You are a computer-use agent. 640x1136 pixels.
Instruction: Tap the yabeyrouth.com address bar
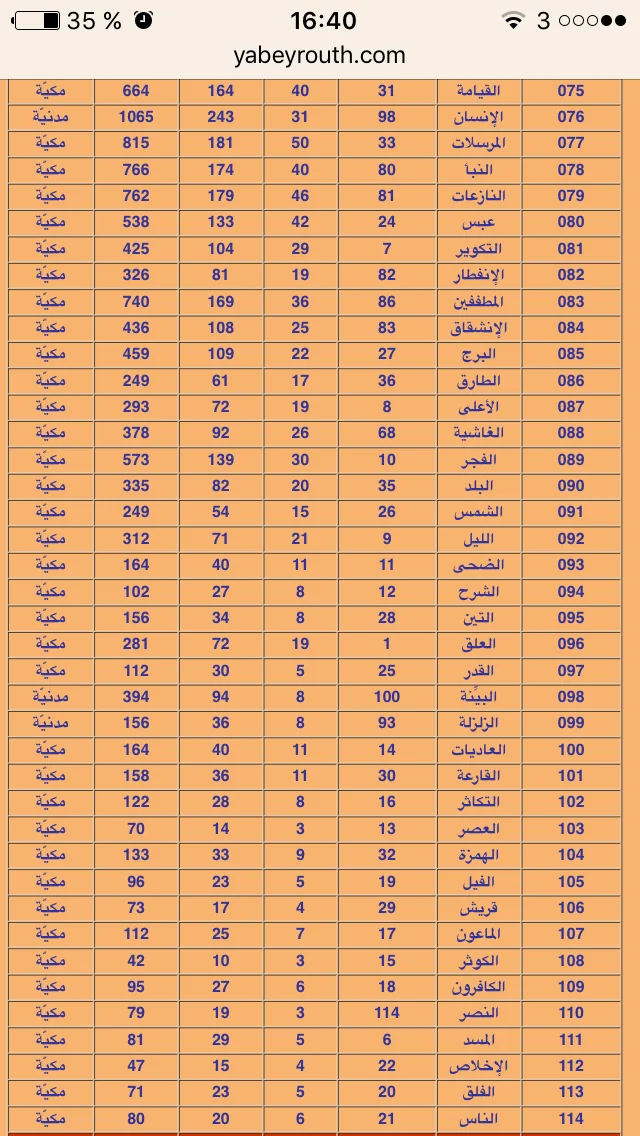click(319, 56)
